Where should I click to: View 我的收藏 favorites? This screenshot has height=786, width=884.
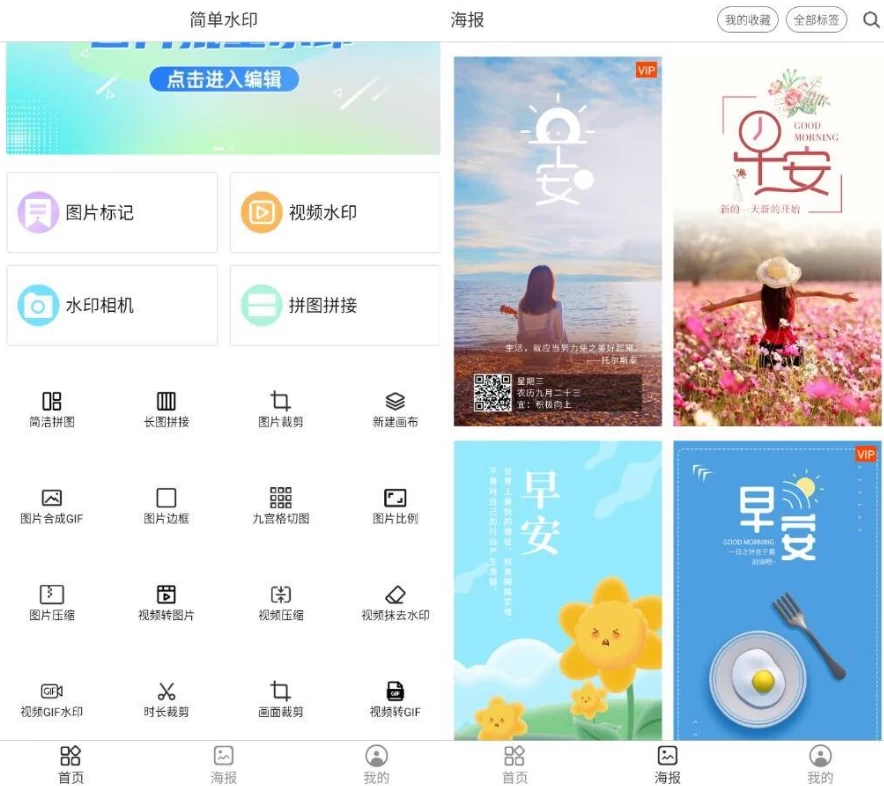[x=747, y=20]
